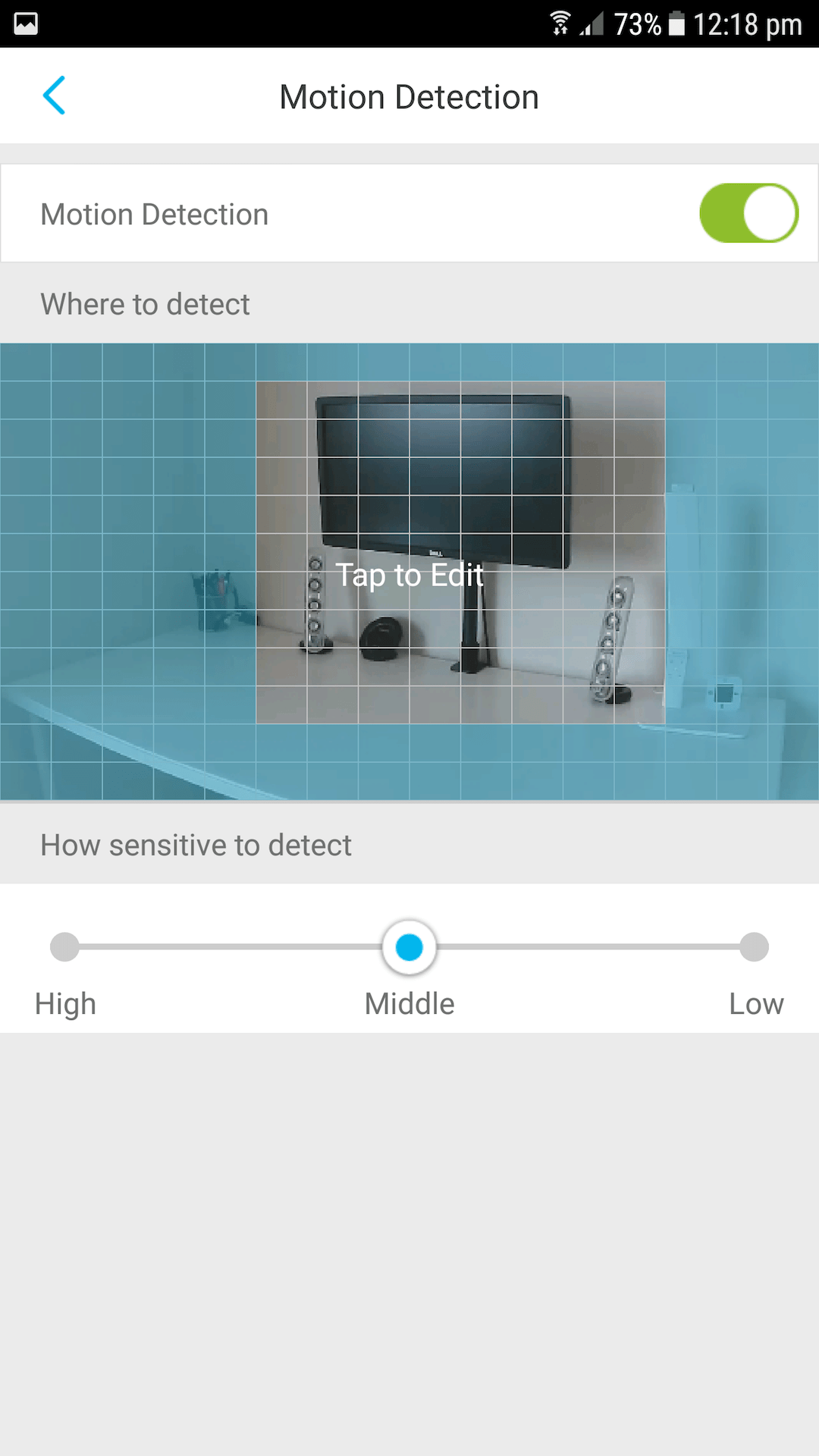
Task: Tap to Edit the detection area
Action: click(x=409, y=574)
